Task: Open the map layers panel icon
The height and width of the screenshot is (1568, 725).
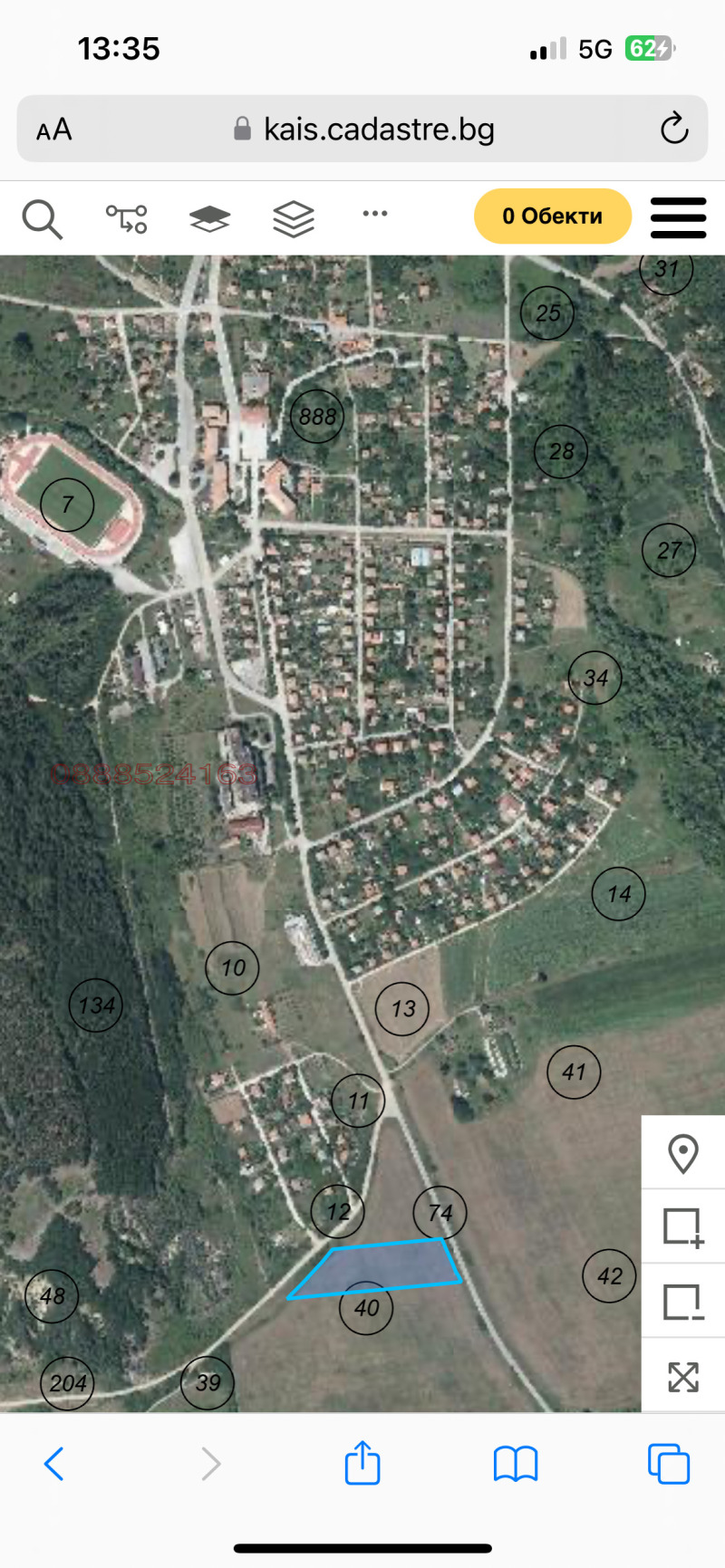Action: 292,217
